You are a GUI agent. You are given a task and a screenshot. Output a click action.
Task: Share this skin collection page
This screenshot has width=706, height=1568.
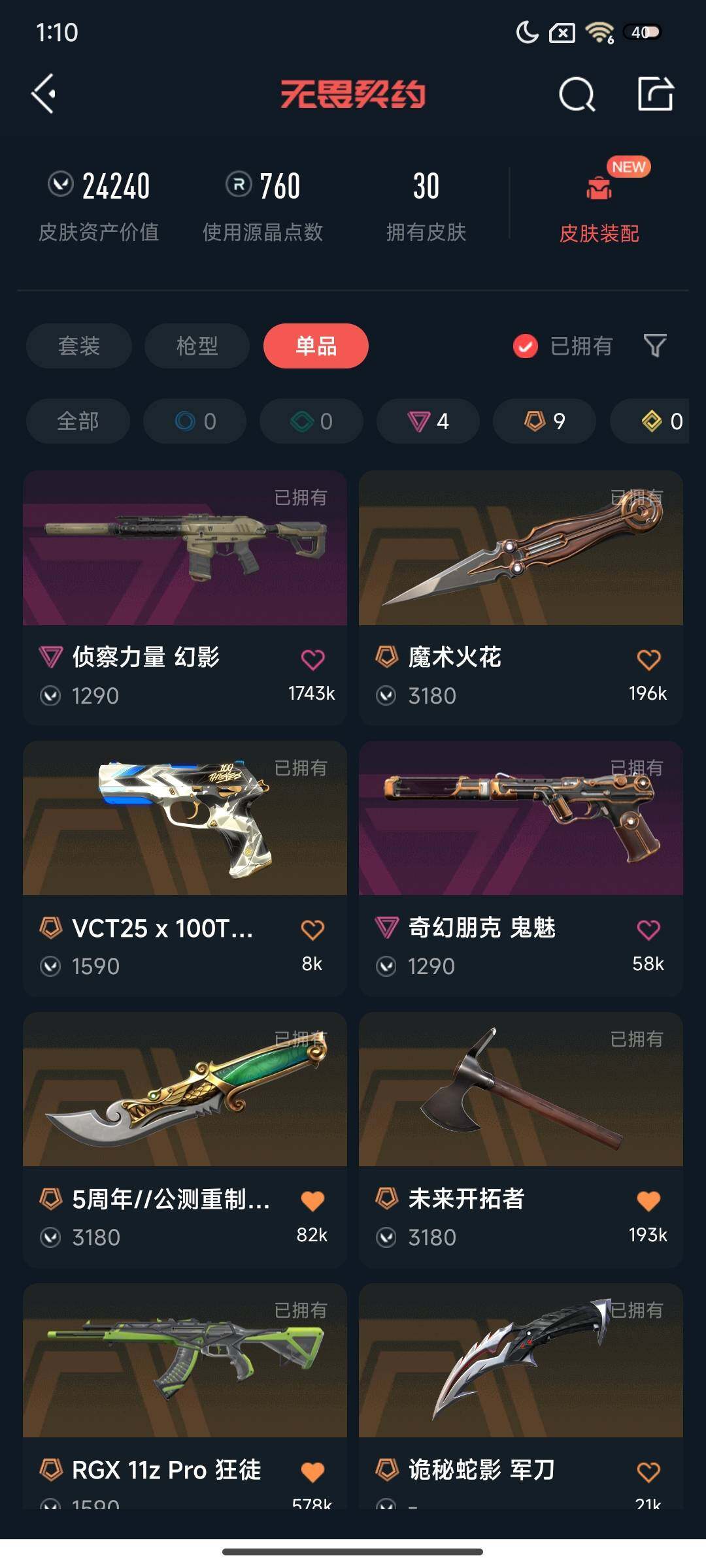[655, 95]
